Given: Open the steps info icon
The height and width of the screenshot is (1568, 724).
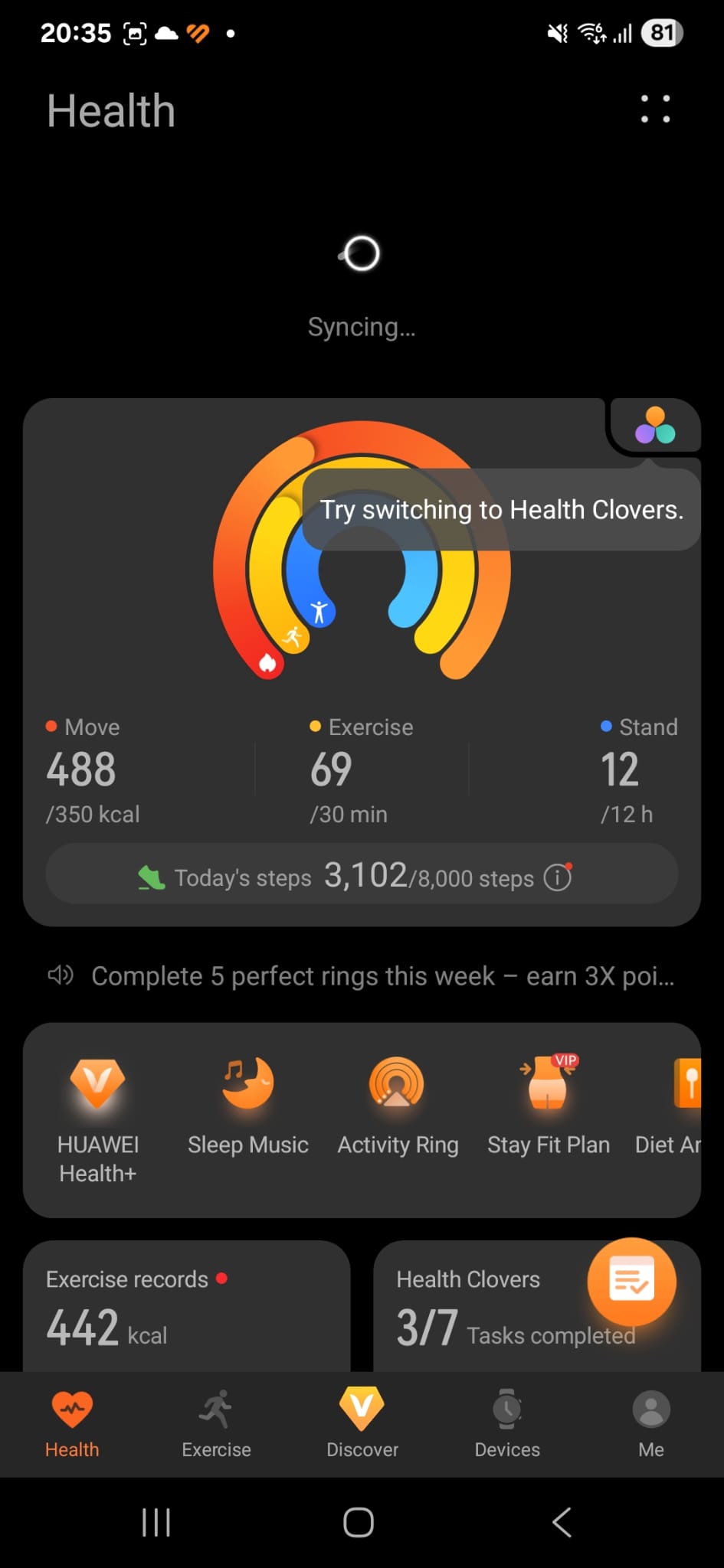Looking at the screenshot, I should (x=558, y=877).
